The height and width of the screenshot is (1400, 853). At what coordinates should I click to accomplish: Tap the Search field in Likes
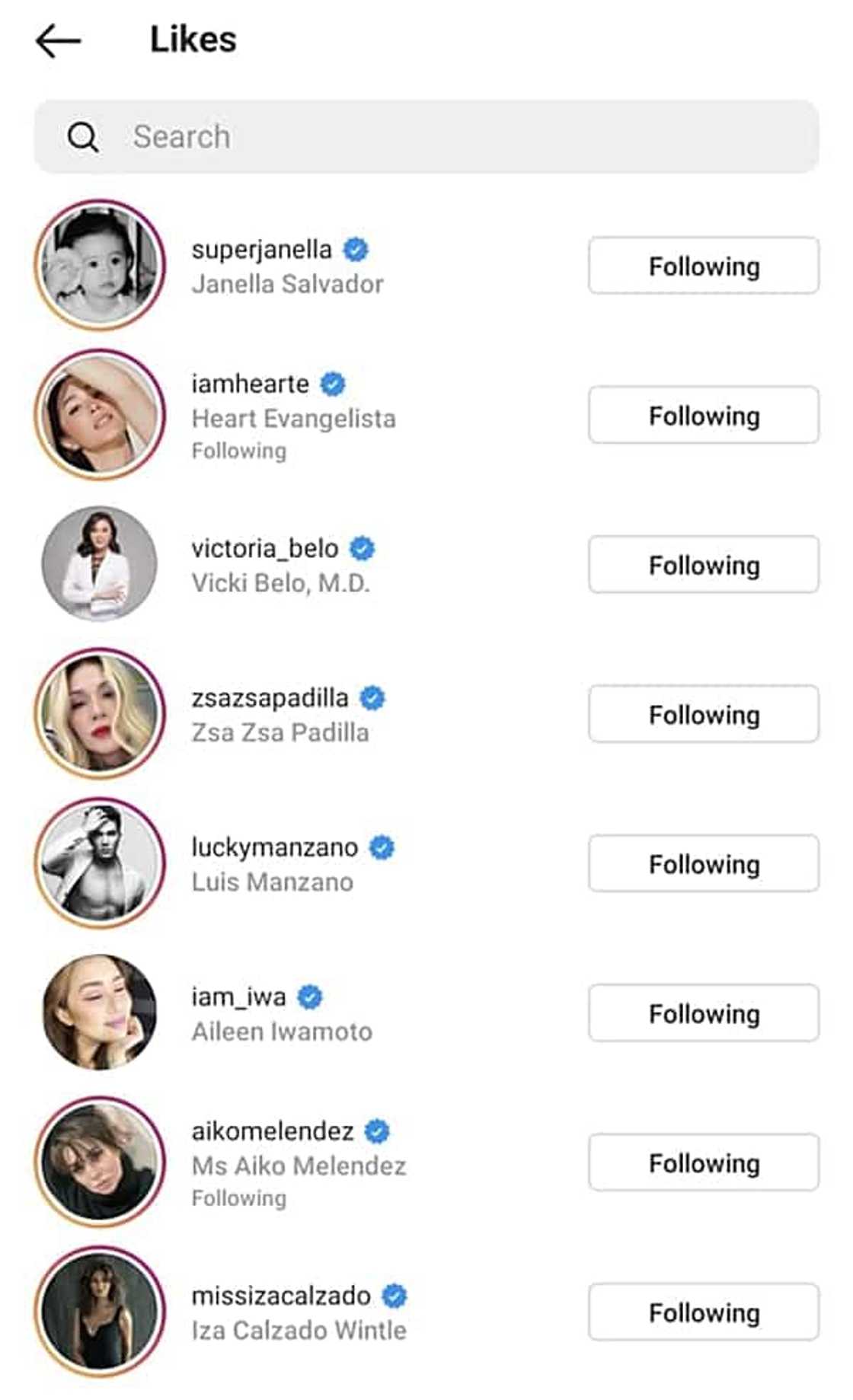[x=426, y=137]
